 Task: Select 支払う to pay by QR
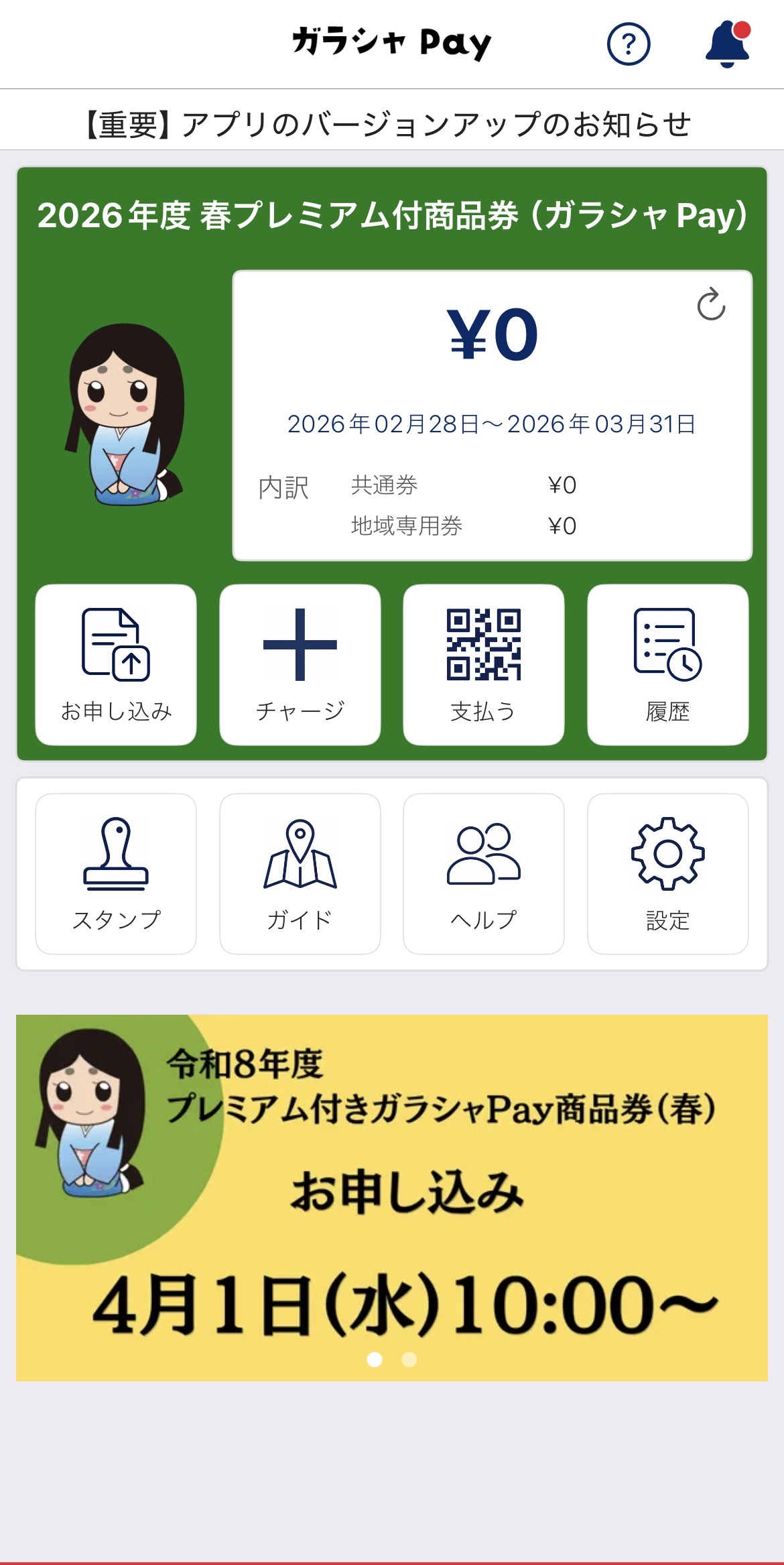point(484,664)
